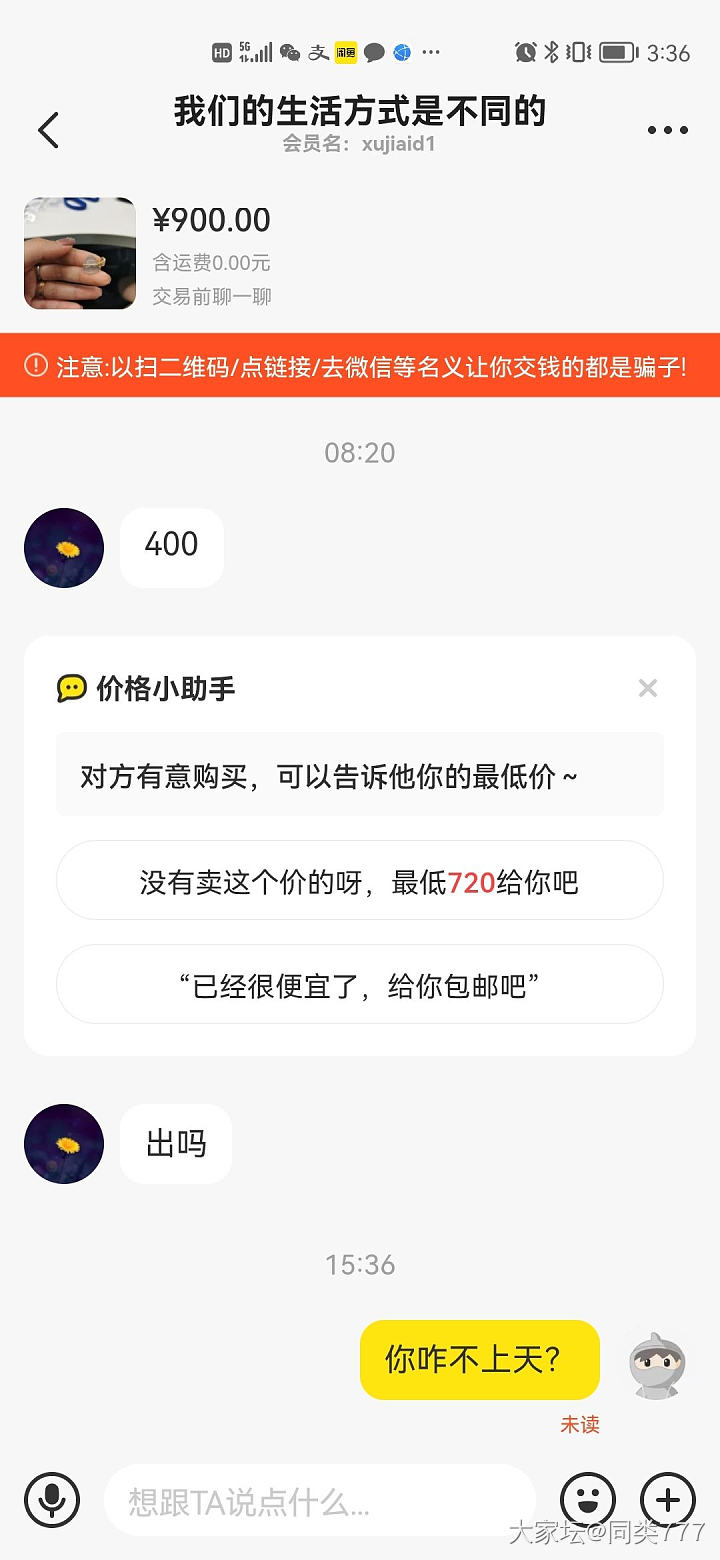Screen dimensions: 720x1560
Task: Open my avatar beside 你咋不上天
Action: (x=656, y=1365)
